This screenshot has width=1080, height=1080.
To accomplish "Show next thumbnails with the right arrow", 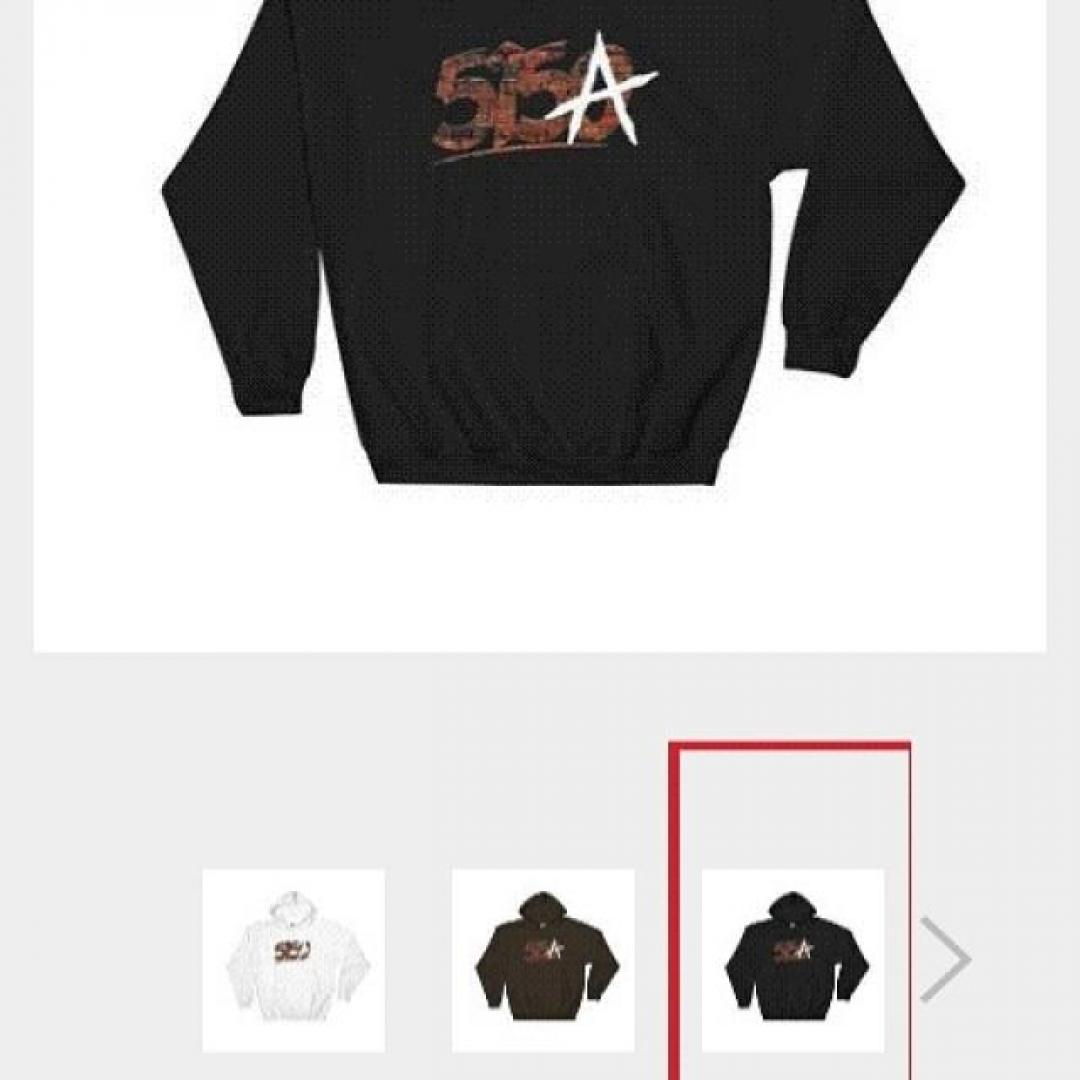I will (944, 960).
